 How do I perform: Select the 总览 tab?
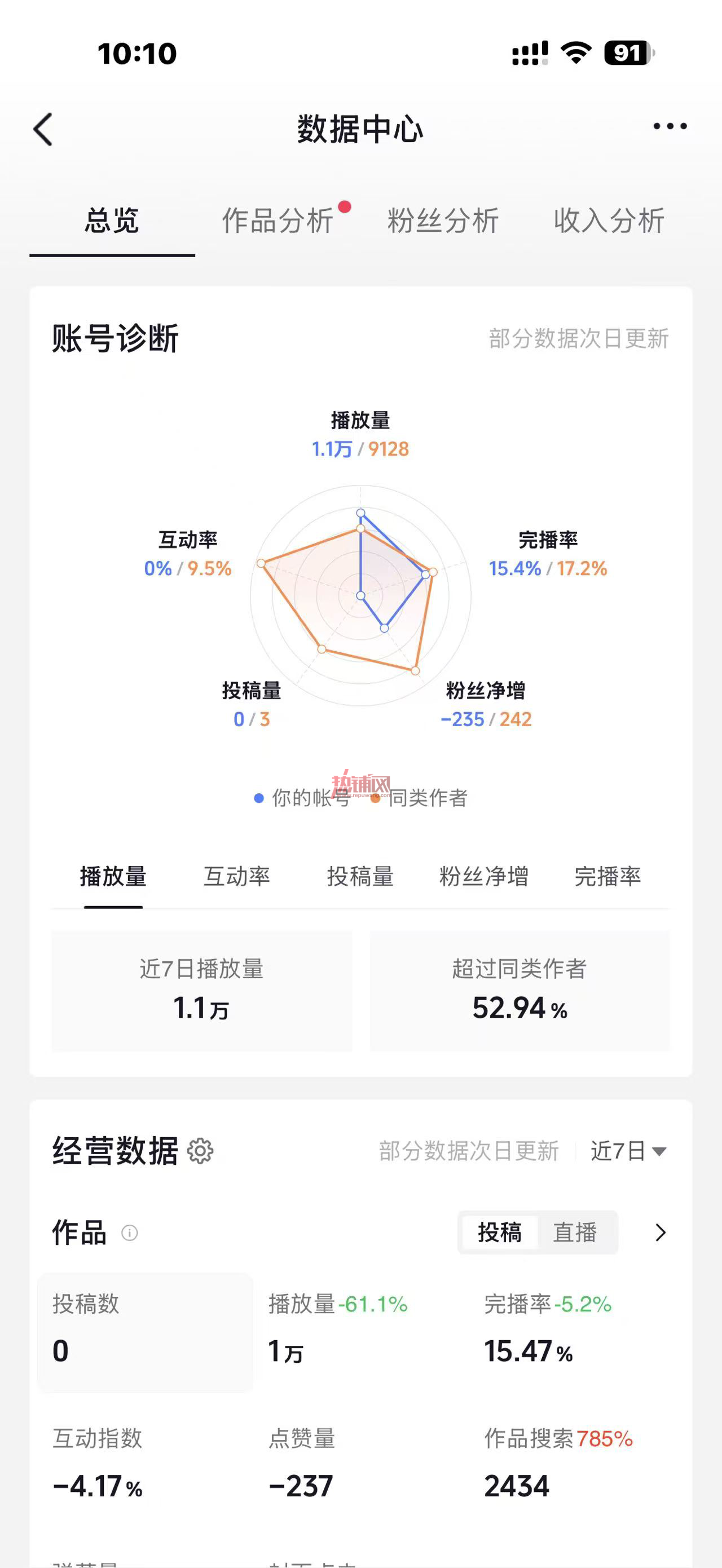(x=112, y=220)
